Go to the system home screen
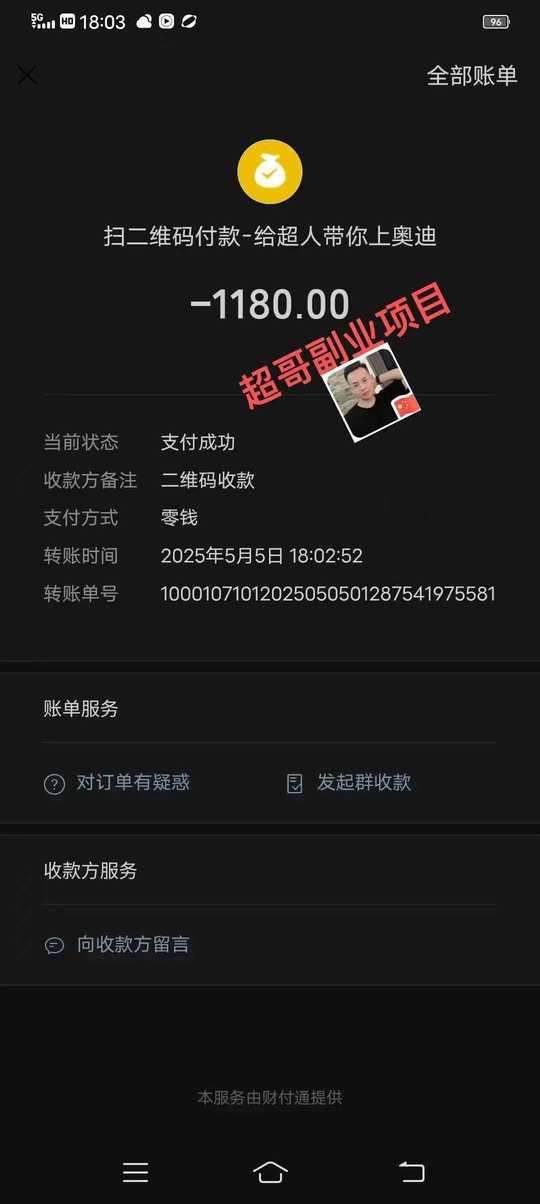 click(270, 1172)
